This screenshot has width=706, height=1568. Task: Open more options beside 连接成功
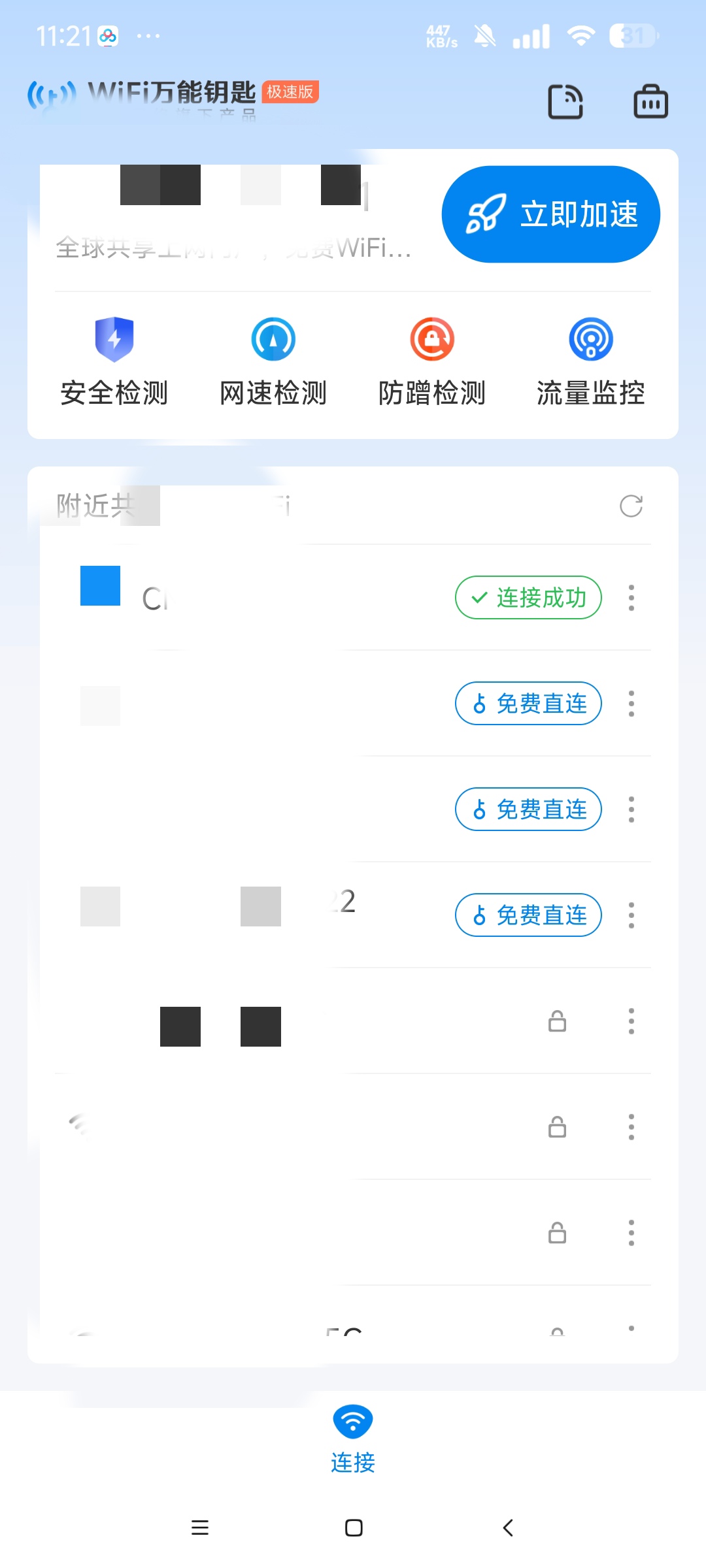[x=631, y=597]
